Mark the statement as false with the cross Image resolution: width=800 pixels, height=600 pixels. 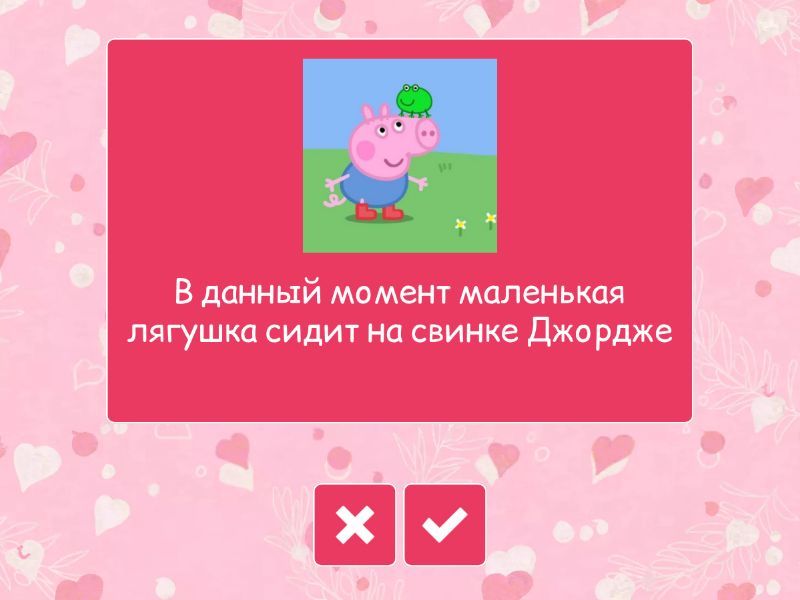click(x=354, y=525)
